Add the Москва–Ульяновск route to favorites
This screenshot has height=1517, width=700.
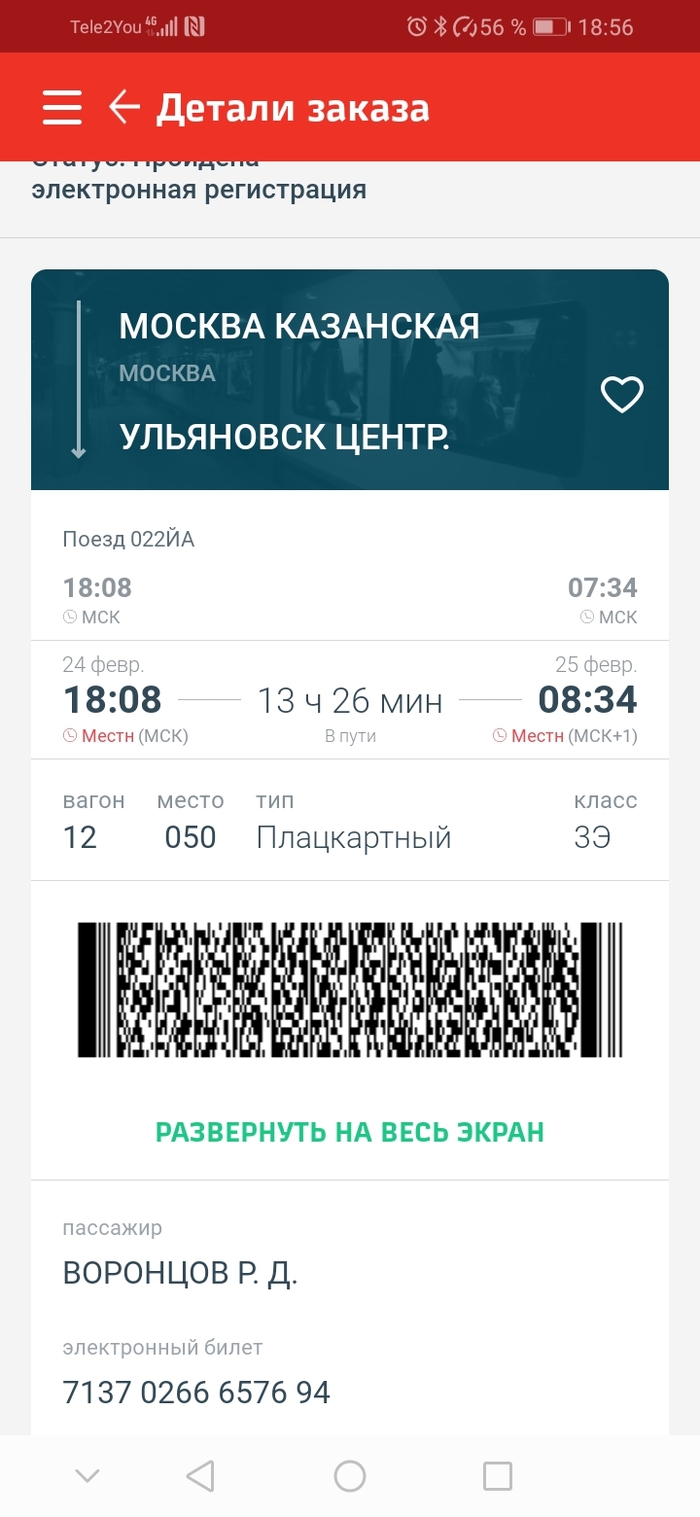[621, 396]
